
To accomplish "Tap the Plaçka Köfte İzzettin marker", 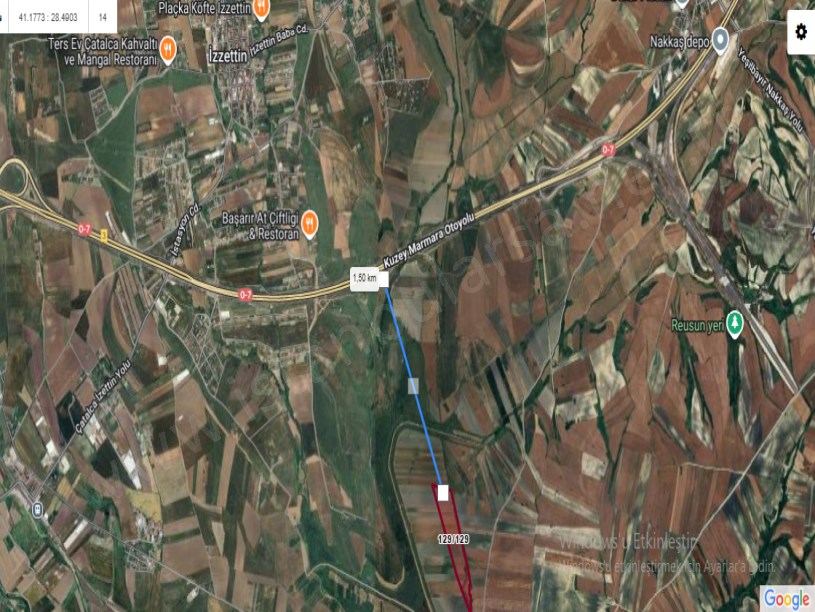I will 261,8.
